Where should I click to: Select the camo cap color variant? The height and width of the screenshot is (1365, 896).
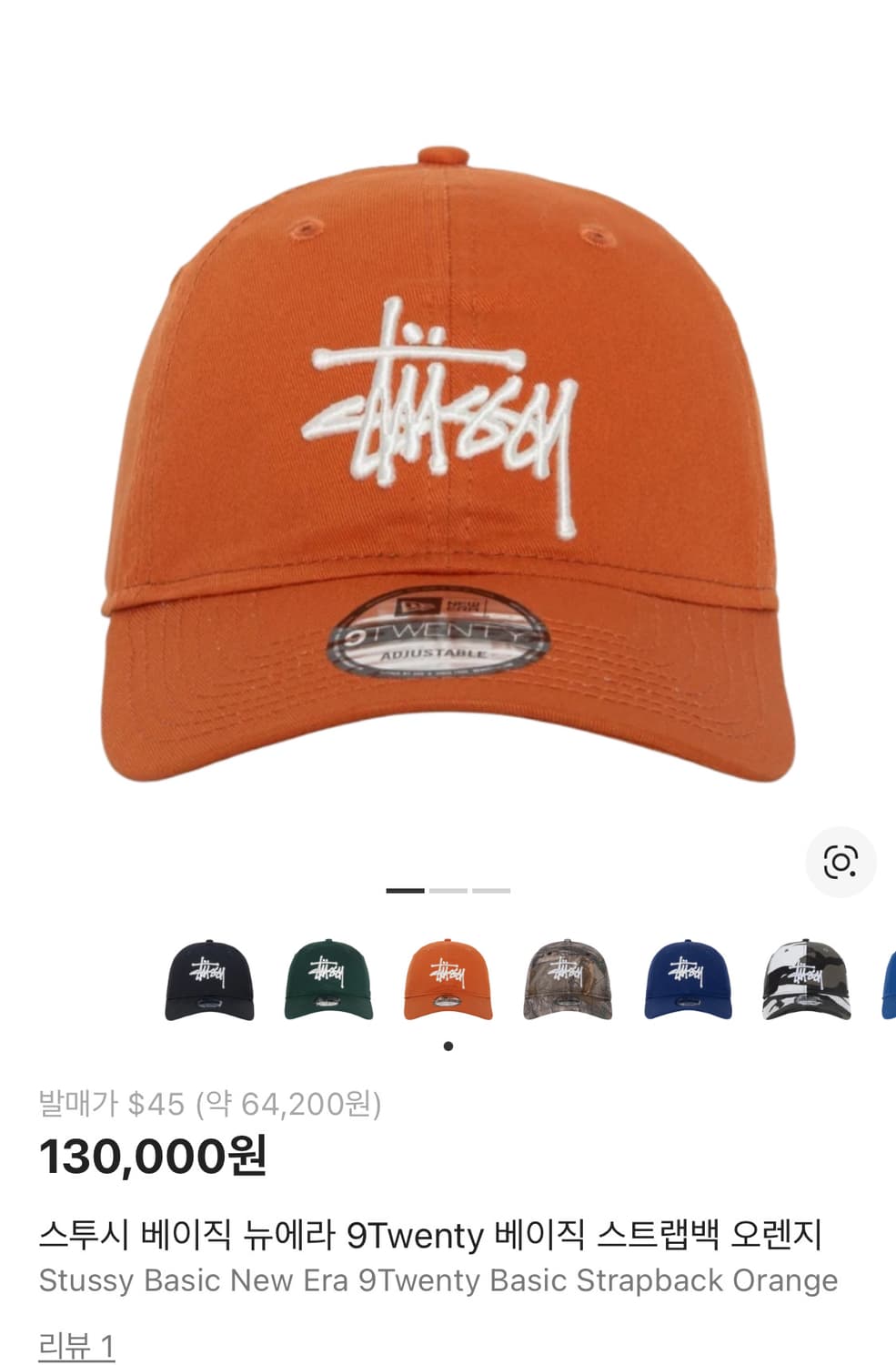[x=566, y=977]
